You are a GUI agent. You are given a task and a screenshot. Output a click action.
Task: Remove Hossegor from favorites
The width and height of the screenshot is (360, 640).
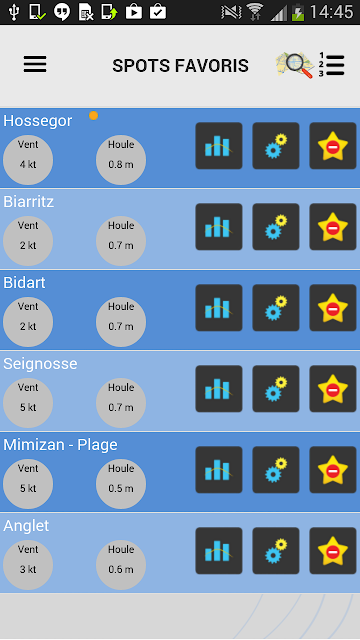[333, 146]
